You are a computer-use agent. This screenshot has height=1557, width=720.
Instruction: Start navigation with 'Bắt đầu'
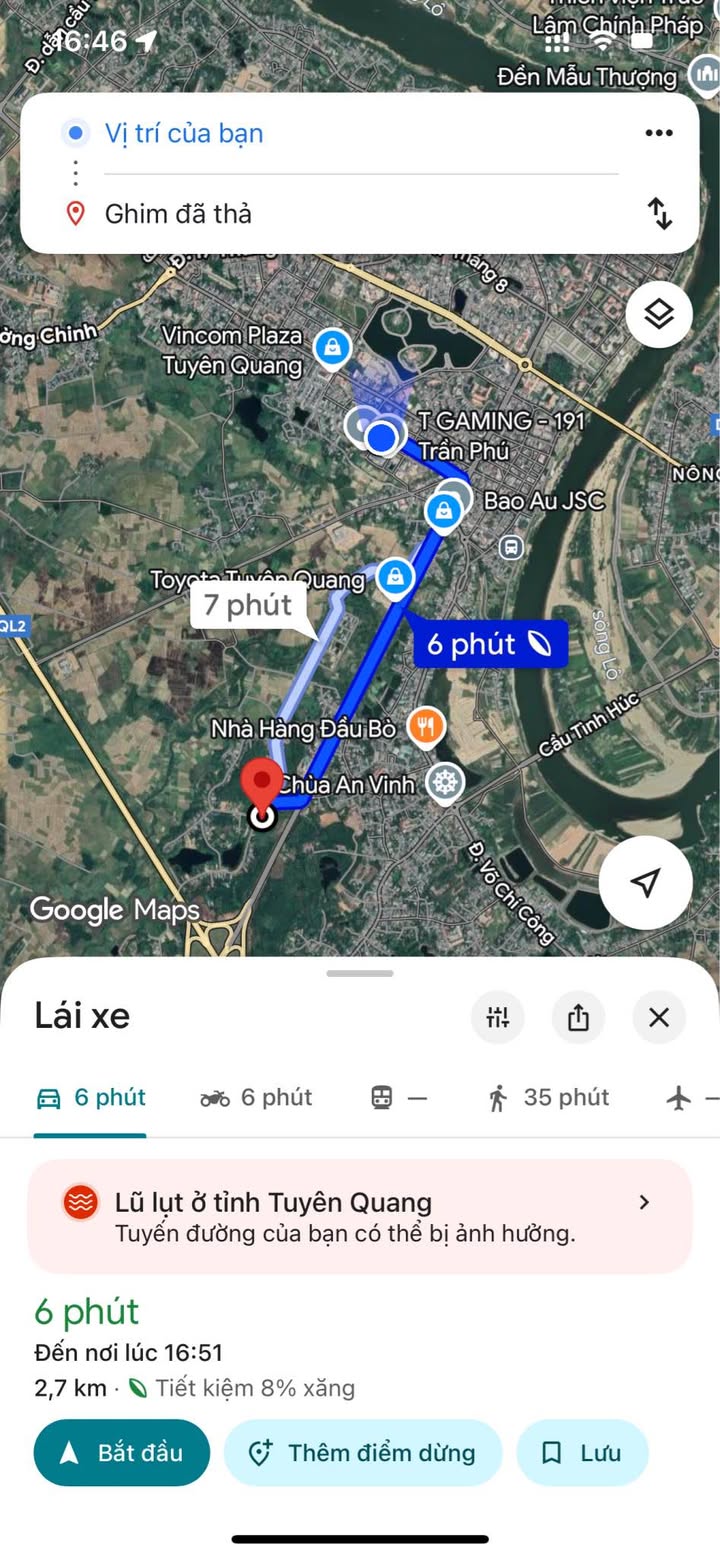coord(122,1453)
